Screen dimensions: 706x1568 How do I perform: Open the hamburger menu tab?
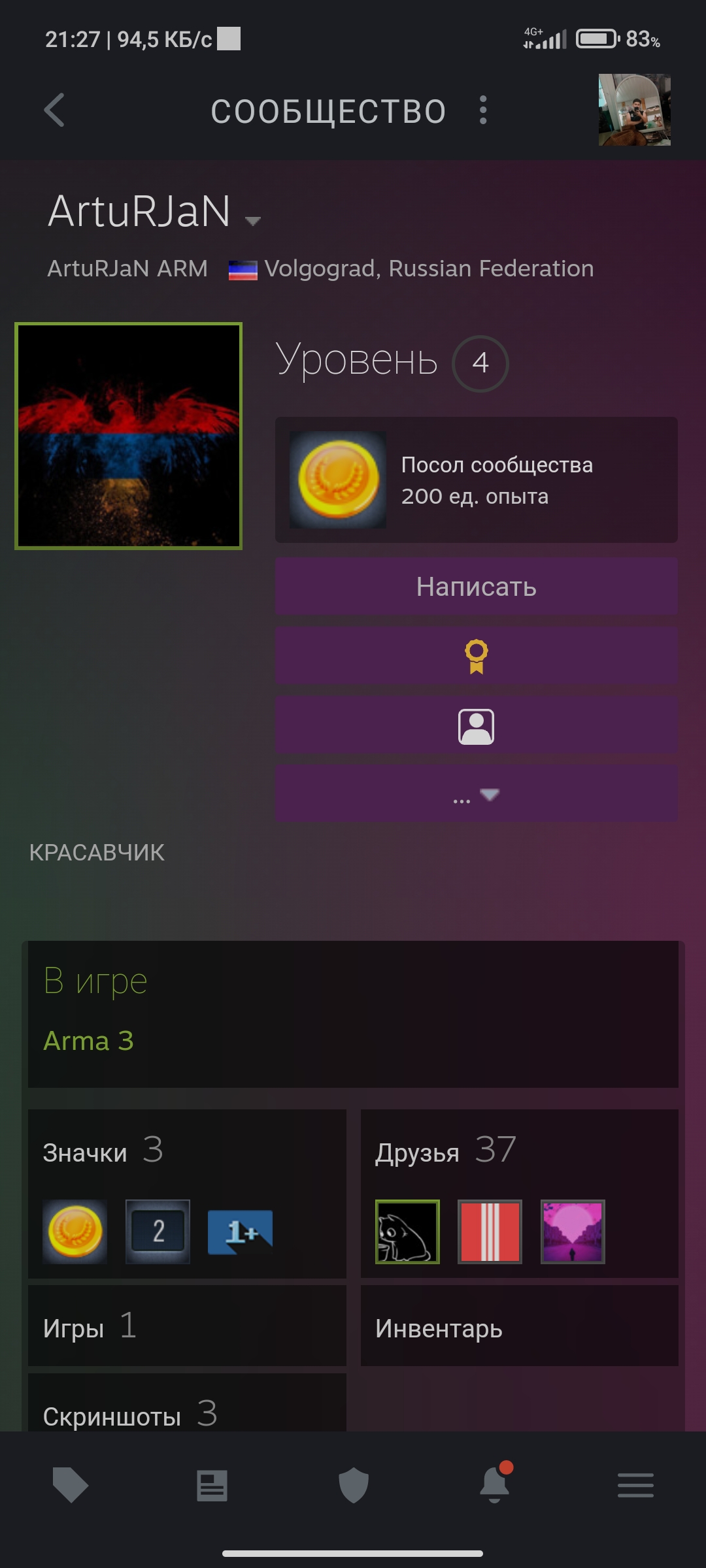coord(635,1485)
